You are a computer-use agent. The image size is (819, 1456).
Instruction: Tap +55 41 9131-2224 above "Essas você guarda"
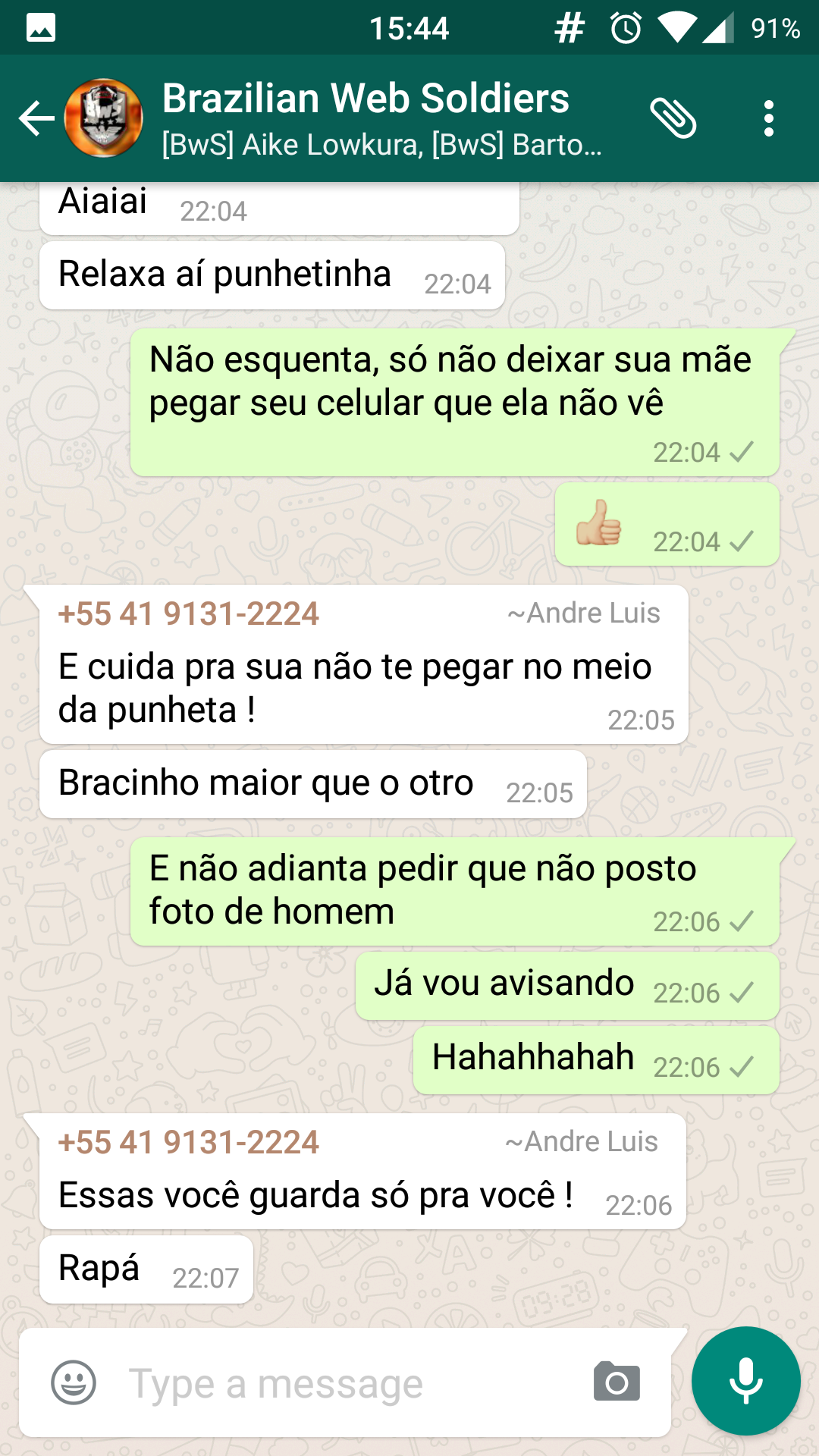tap(189, 1142)
